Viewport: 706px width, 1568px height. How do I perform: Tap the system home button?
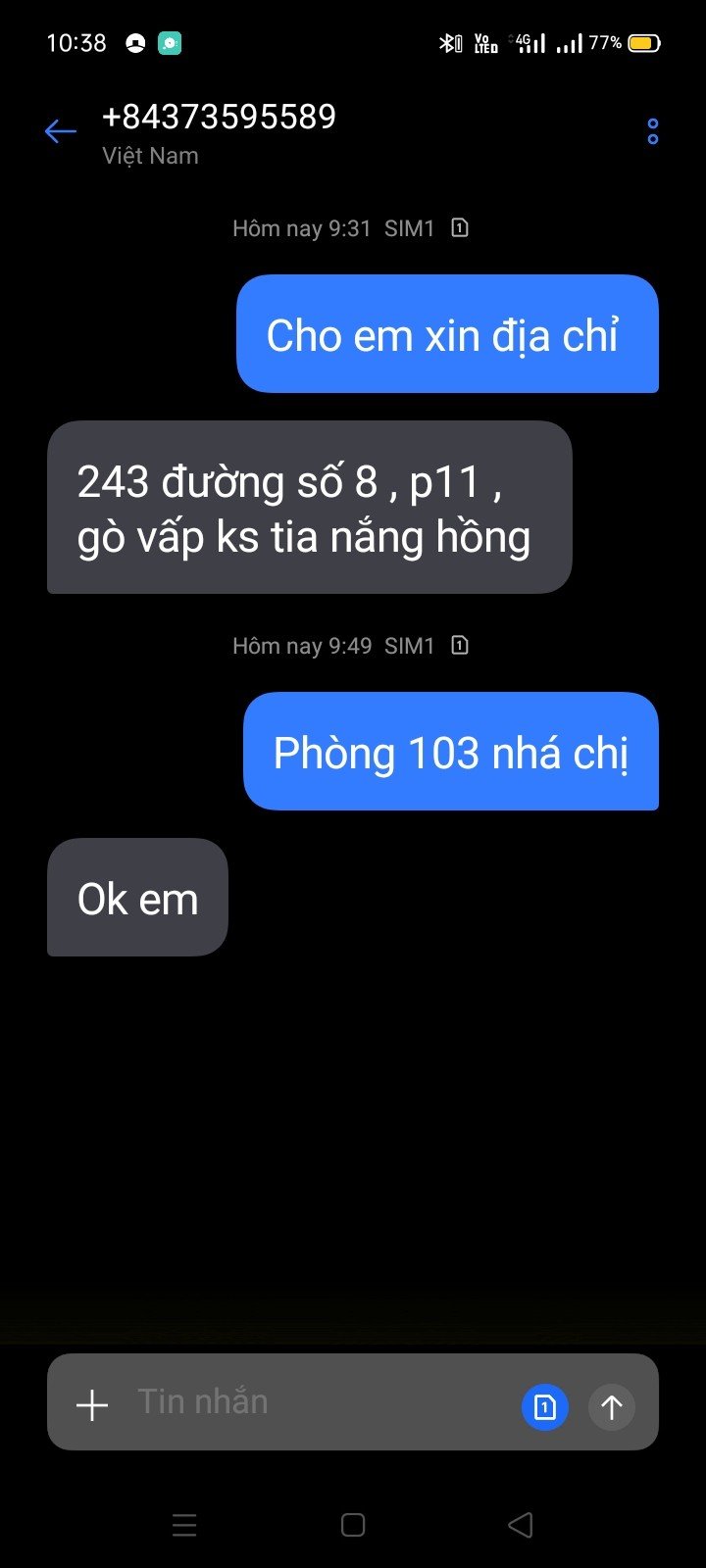coord(353,1525)
